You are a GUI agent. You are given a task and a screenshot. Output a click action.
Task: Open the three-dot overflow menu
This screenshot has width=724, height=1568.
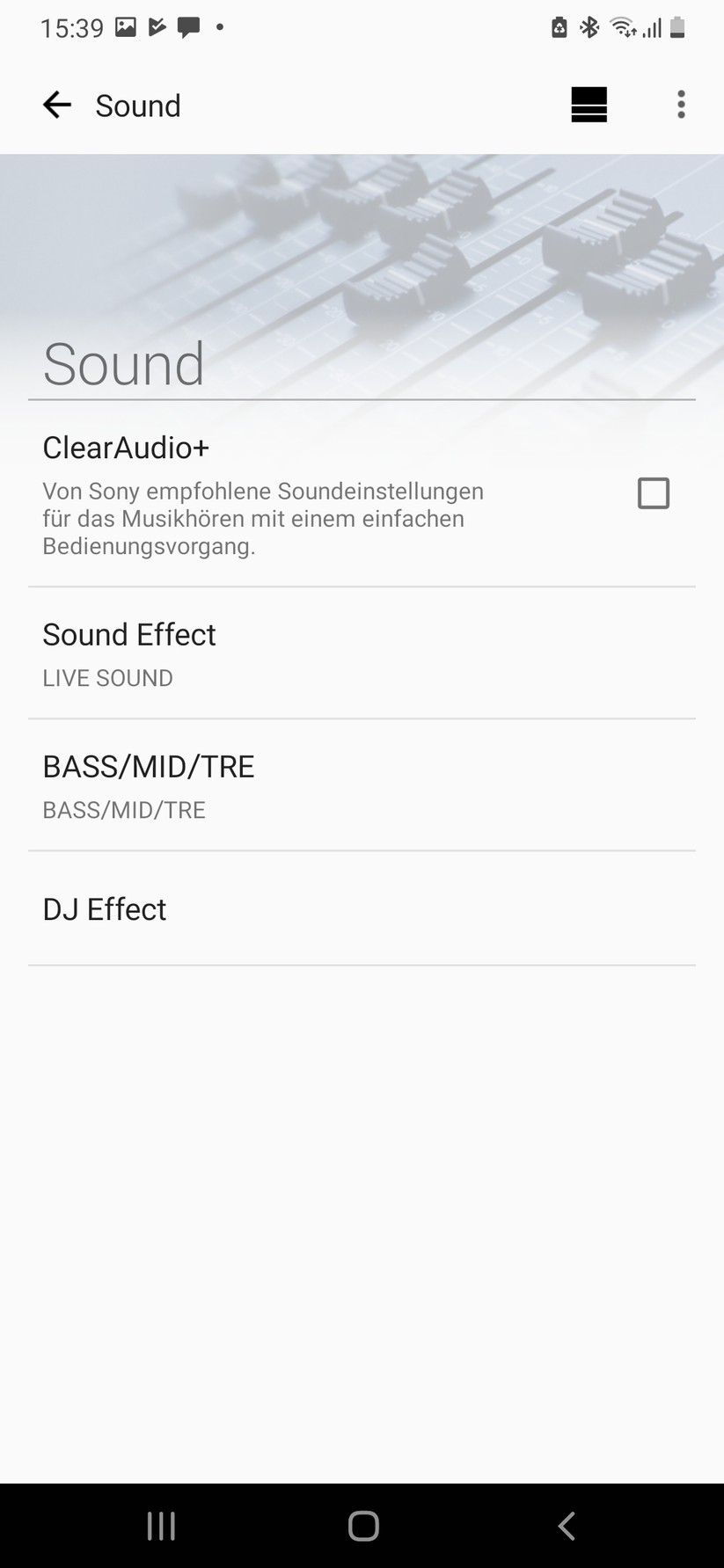[x=681, y=106]
